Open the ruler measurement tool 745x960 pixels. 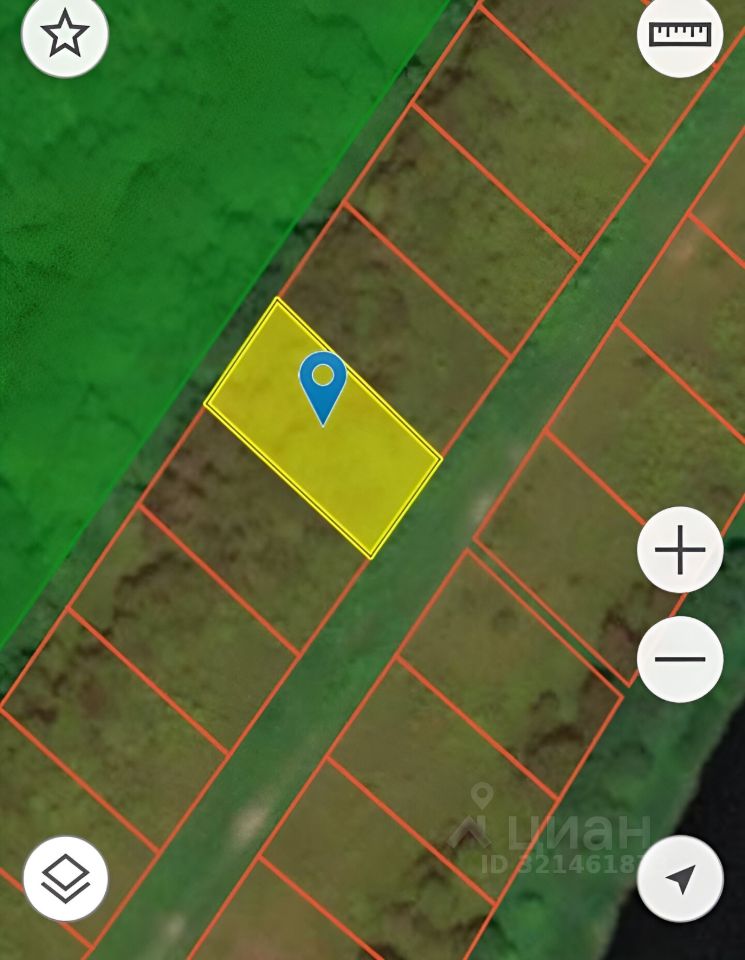click(x=680, y=34)
